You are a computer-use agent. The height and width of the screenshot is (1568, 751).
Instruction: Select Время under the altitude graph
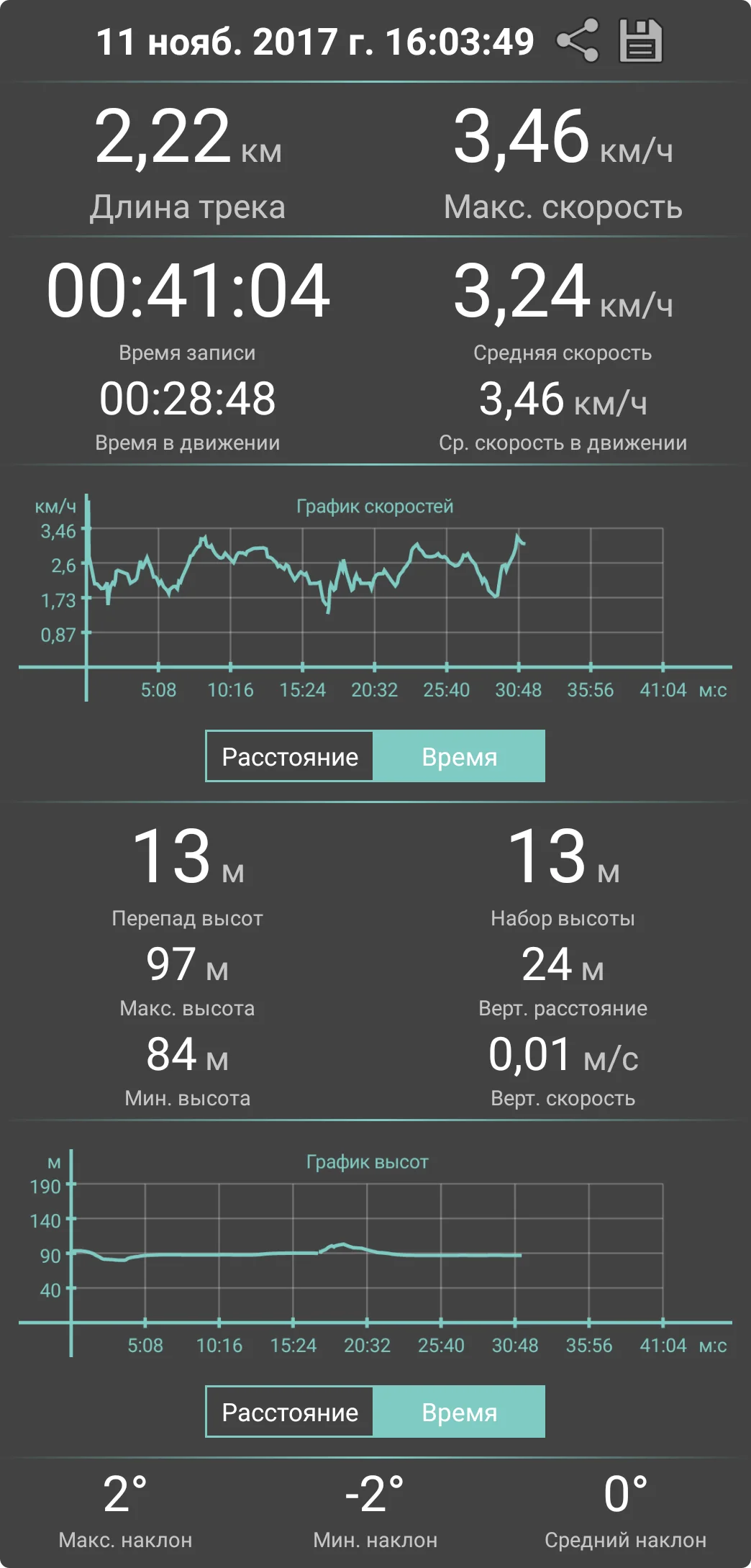[459, 1412]
